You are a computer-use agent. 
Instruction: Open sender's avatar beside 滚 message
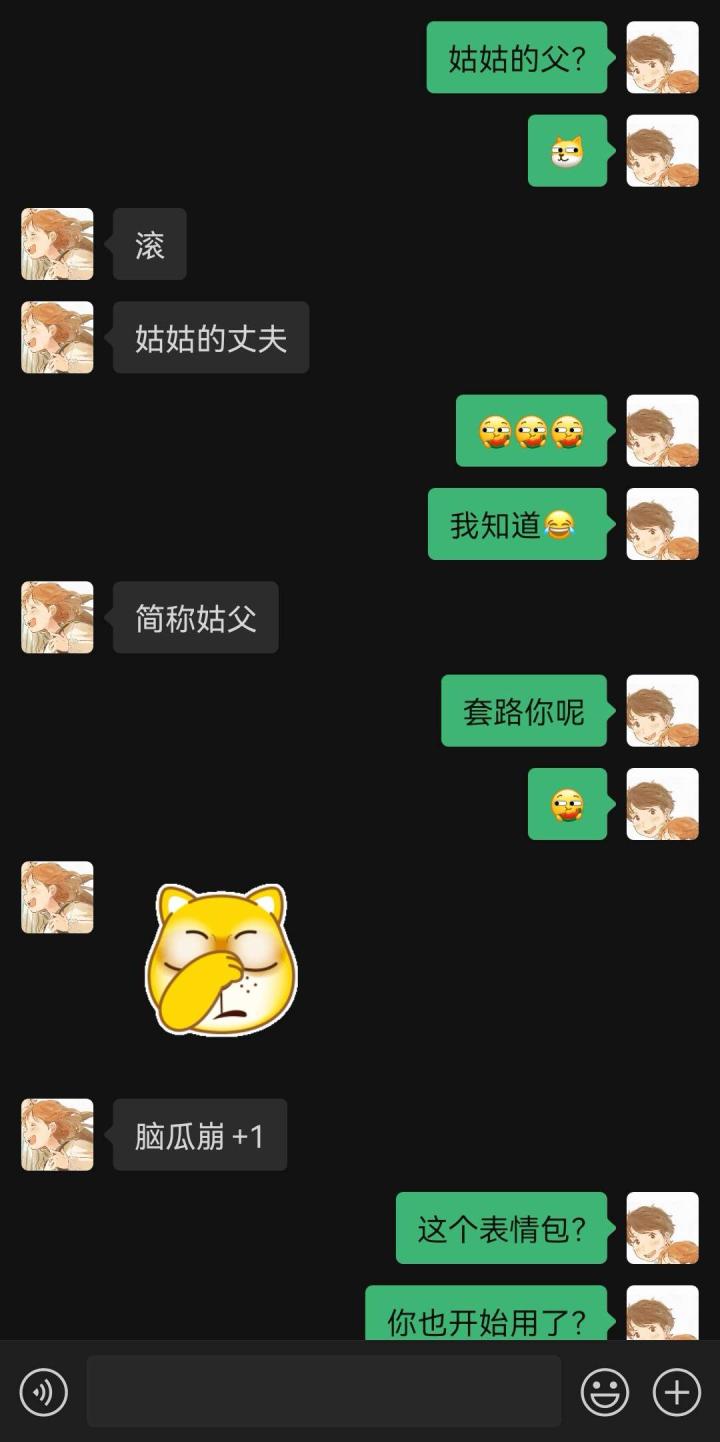point(57,244)
